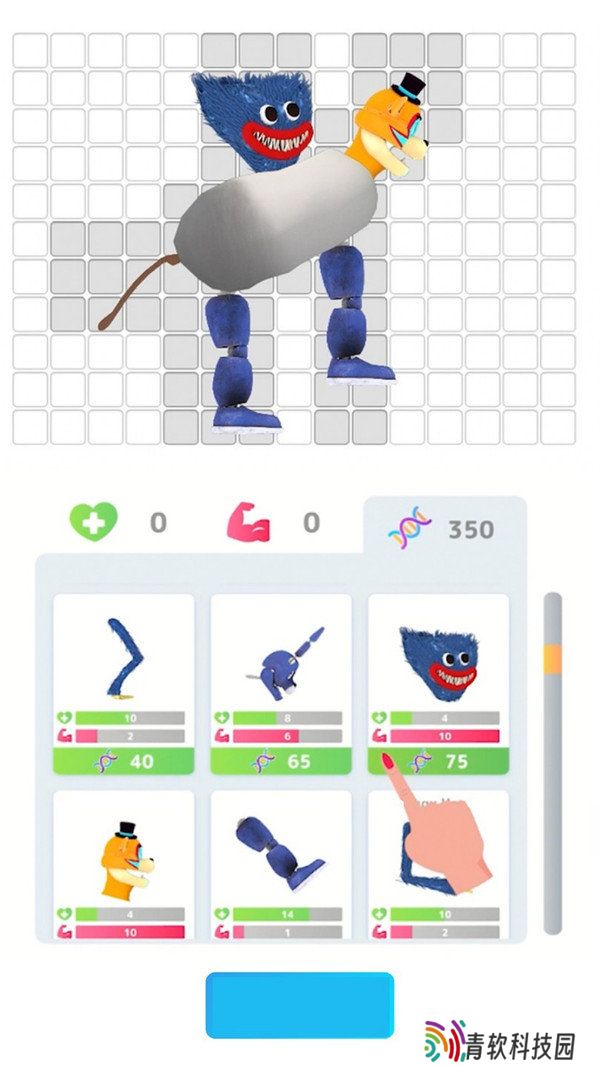The width and height of the screenshot is (600, 1066).
Task: Select the orange head with top hat
Action: [123, 864]
